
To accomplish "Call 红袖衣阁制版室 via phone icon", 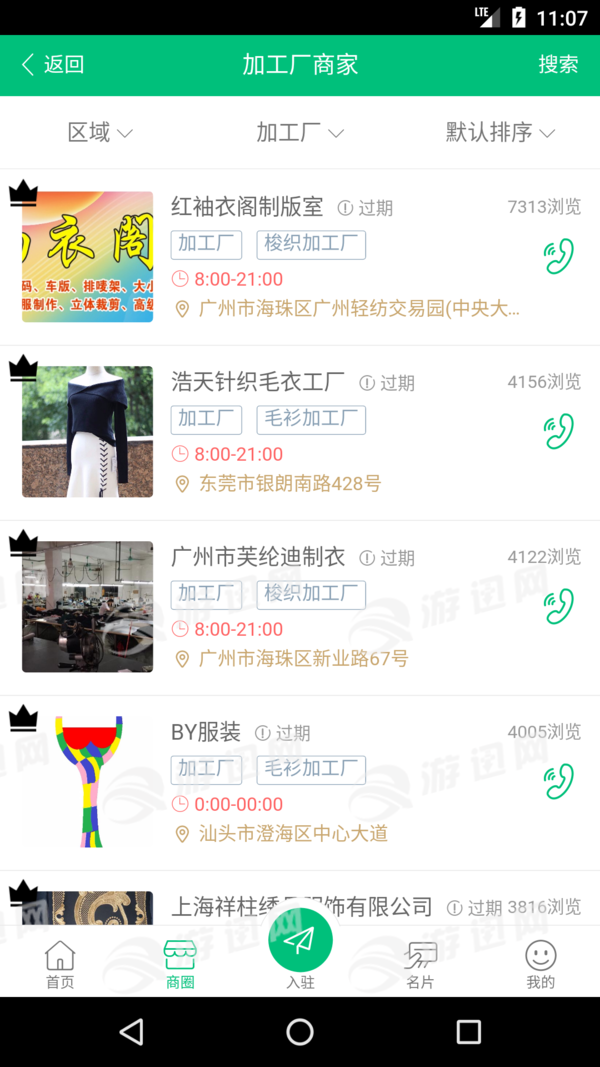I will pos(559,257).
